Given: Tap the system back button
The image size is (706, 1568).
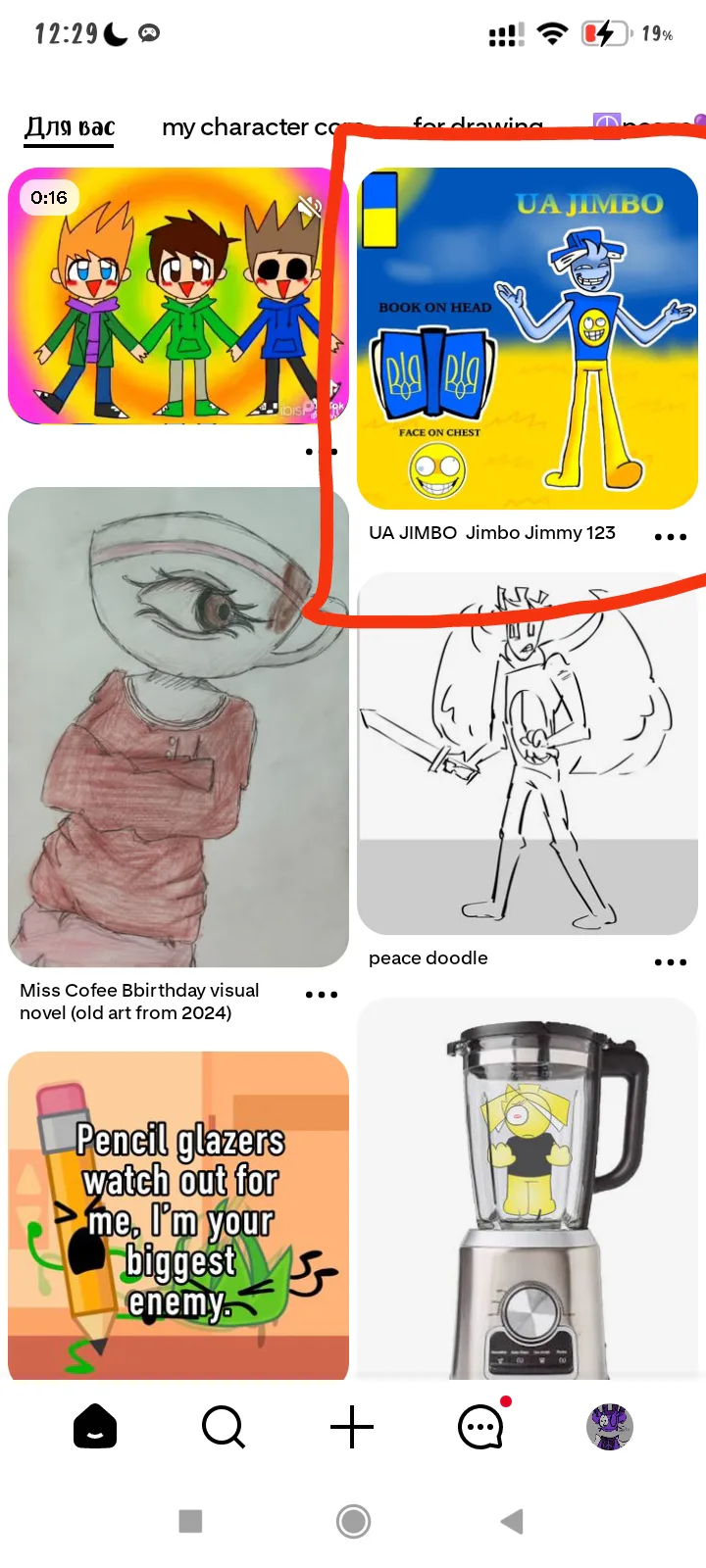Looking at the screenshot, I should (512, 1521).
